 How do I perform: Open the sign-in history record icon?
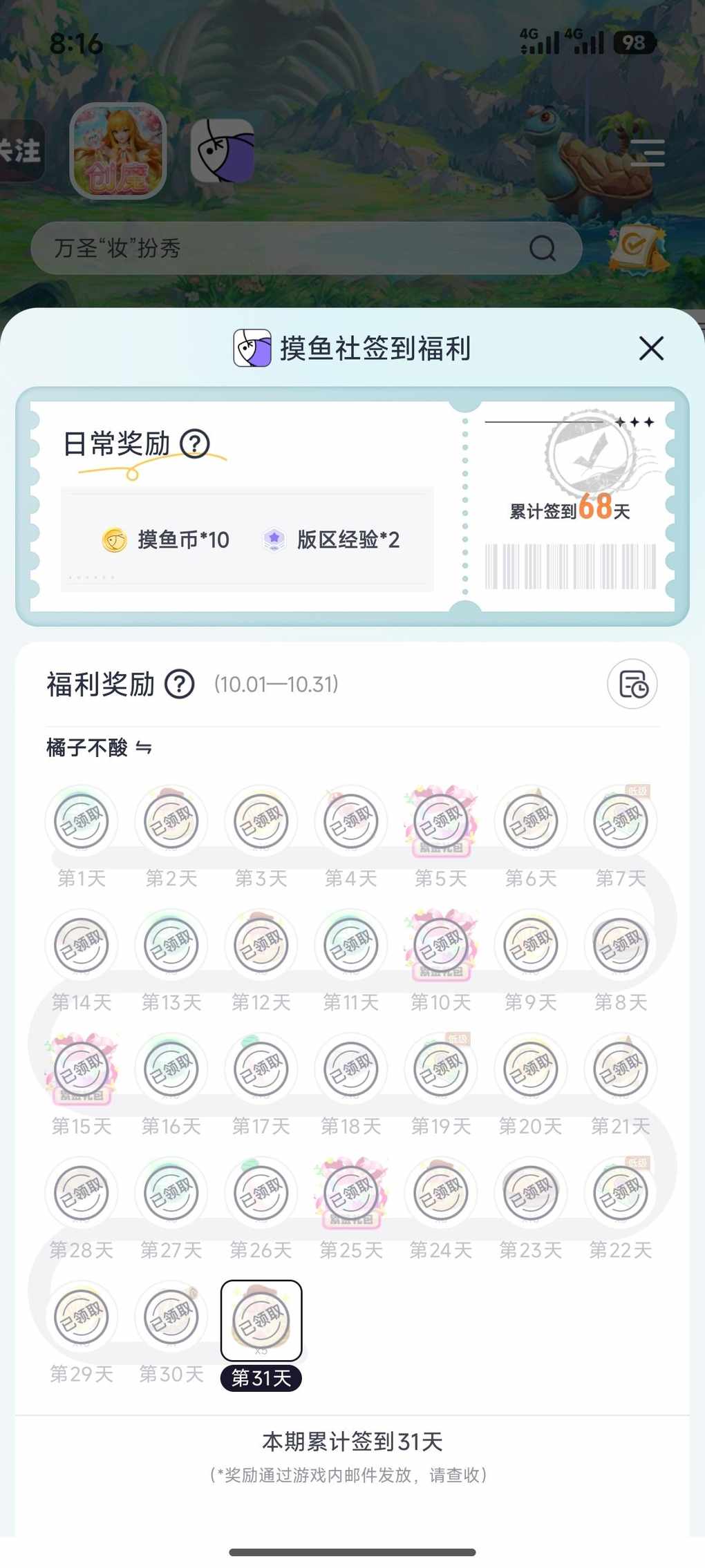[632, 685]
